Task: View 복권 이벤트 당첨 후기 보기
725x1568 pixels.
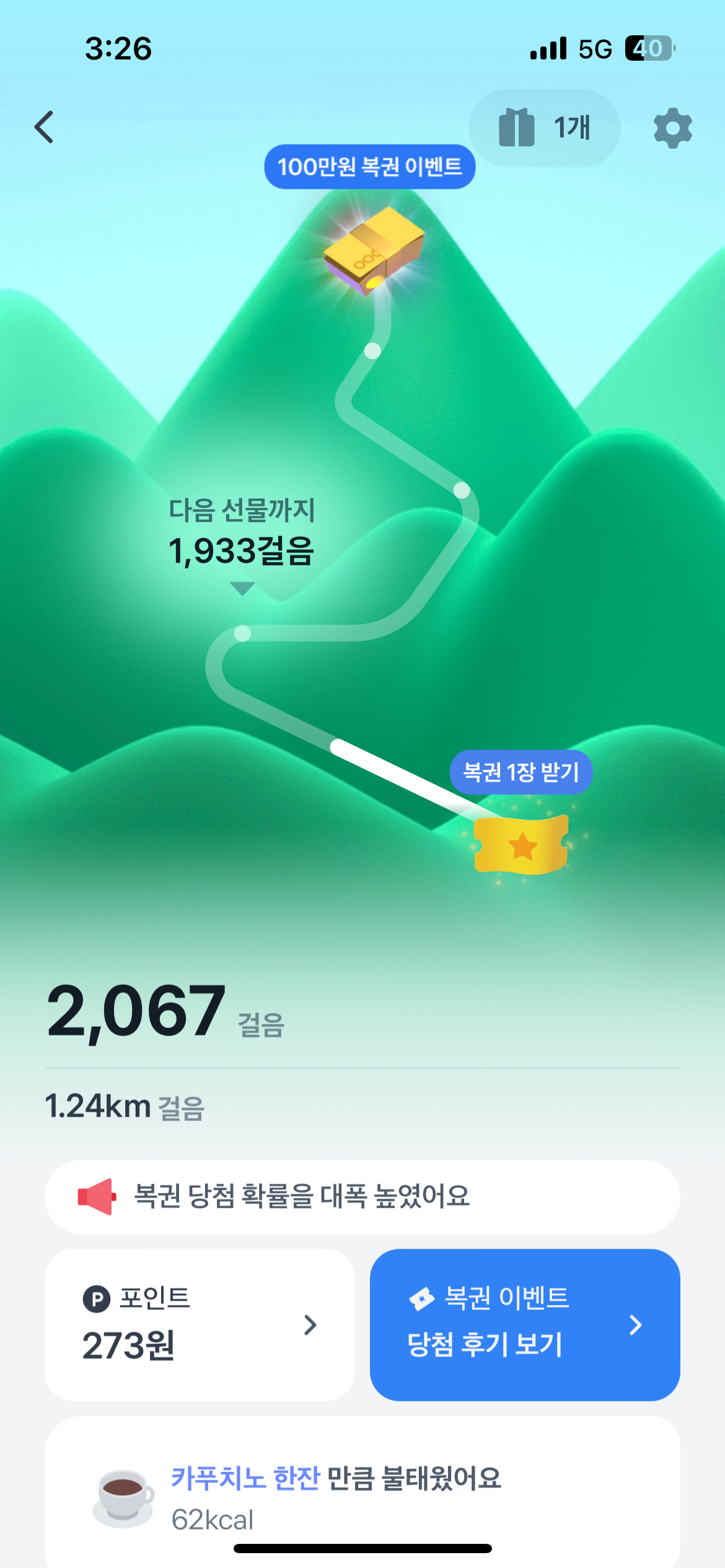Action: tap(524, 1325)
